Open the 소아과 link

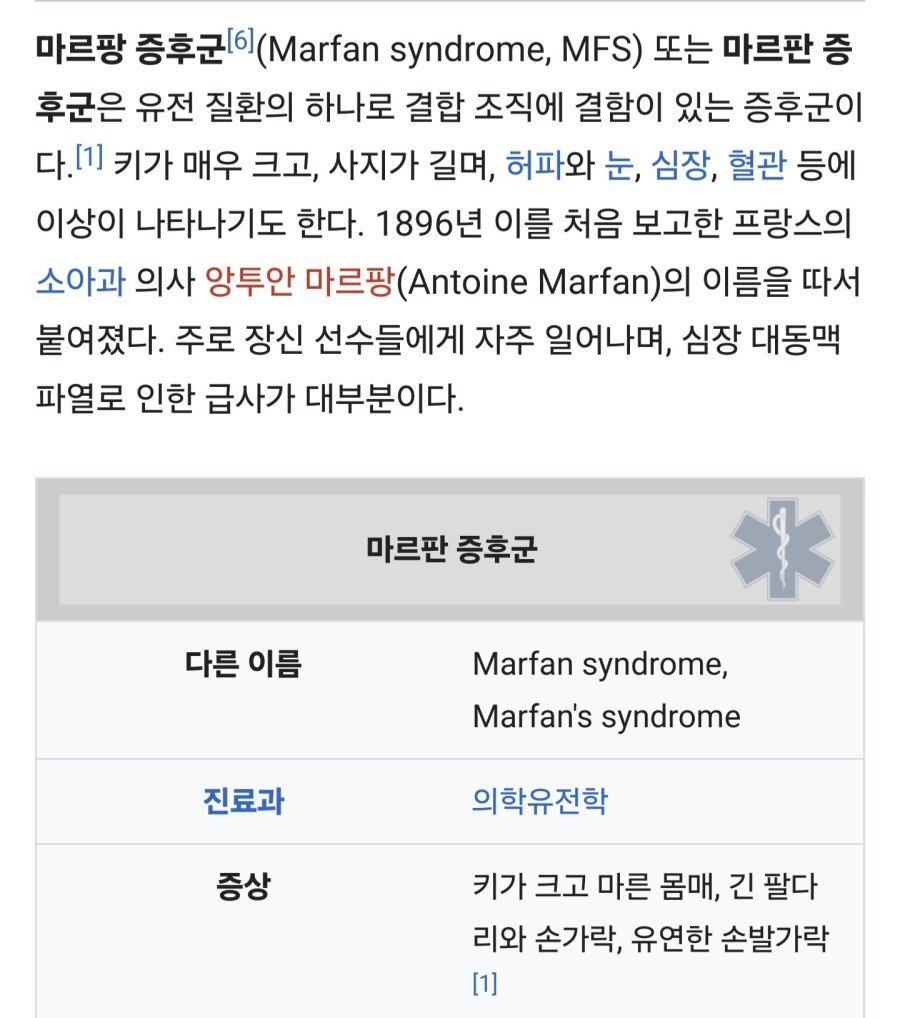80,281
